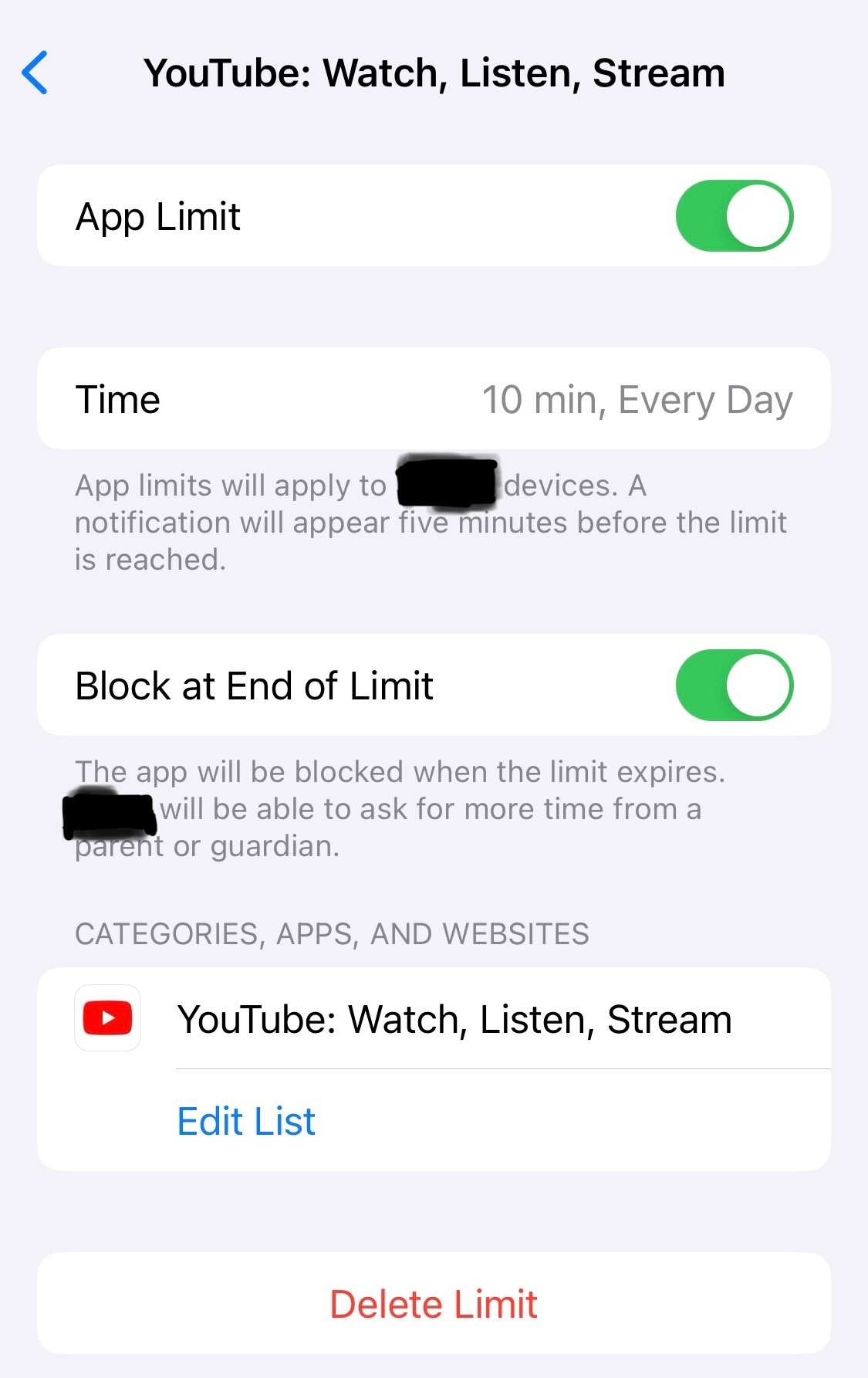Viewport: 868px width, 1378px height.
Task: Turn off the App Limit switch
Action: pos(734,216)
